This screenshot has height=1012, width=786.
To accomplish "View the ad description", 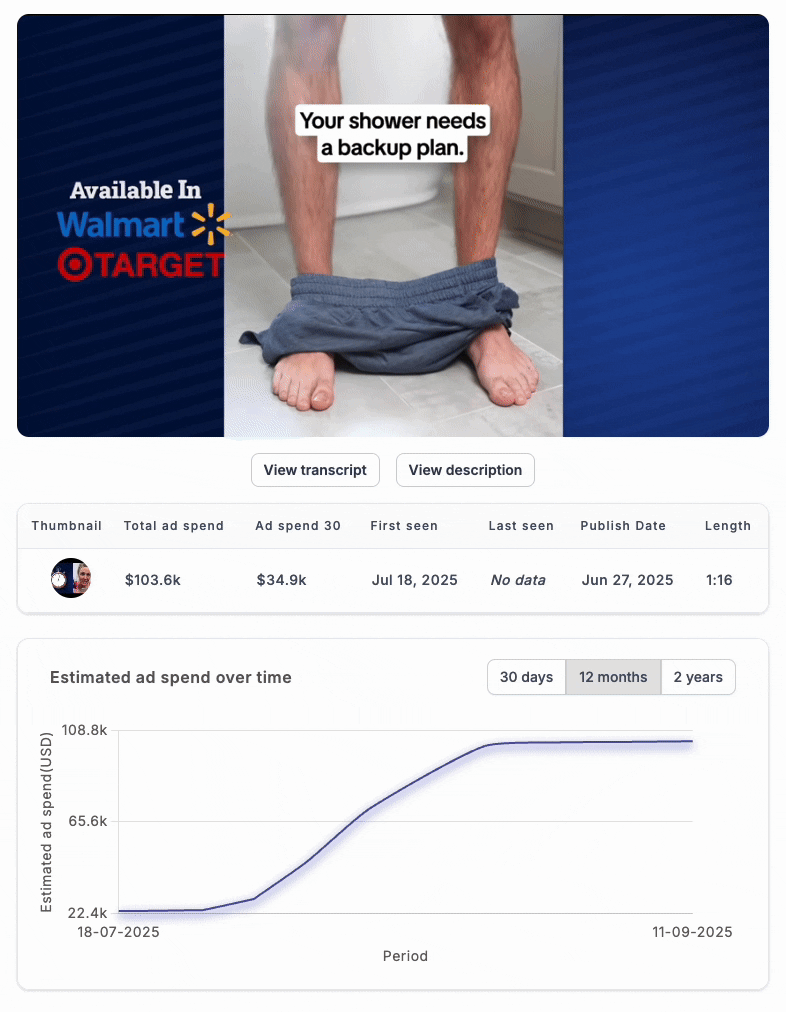I will 465,470.
